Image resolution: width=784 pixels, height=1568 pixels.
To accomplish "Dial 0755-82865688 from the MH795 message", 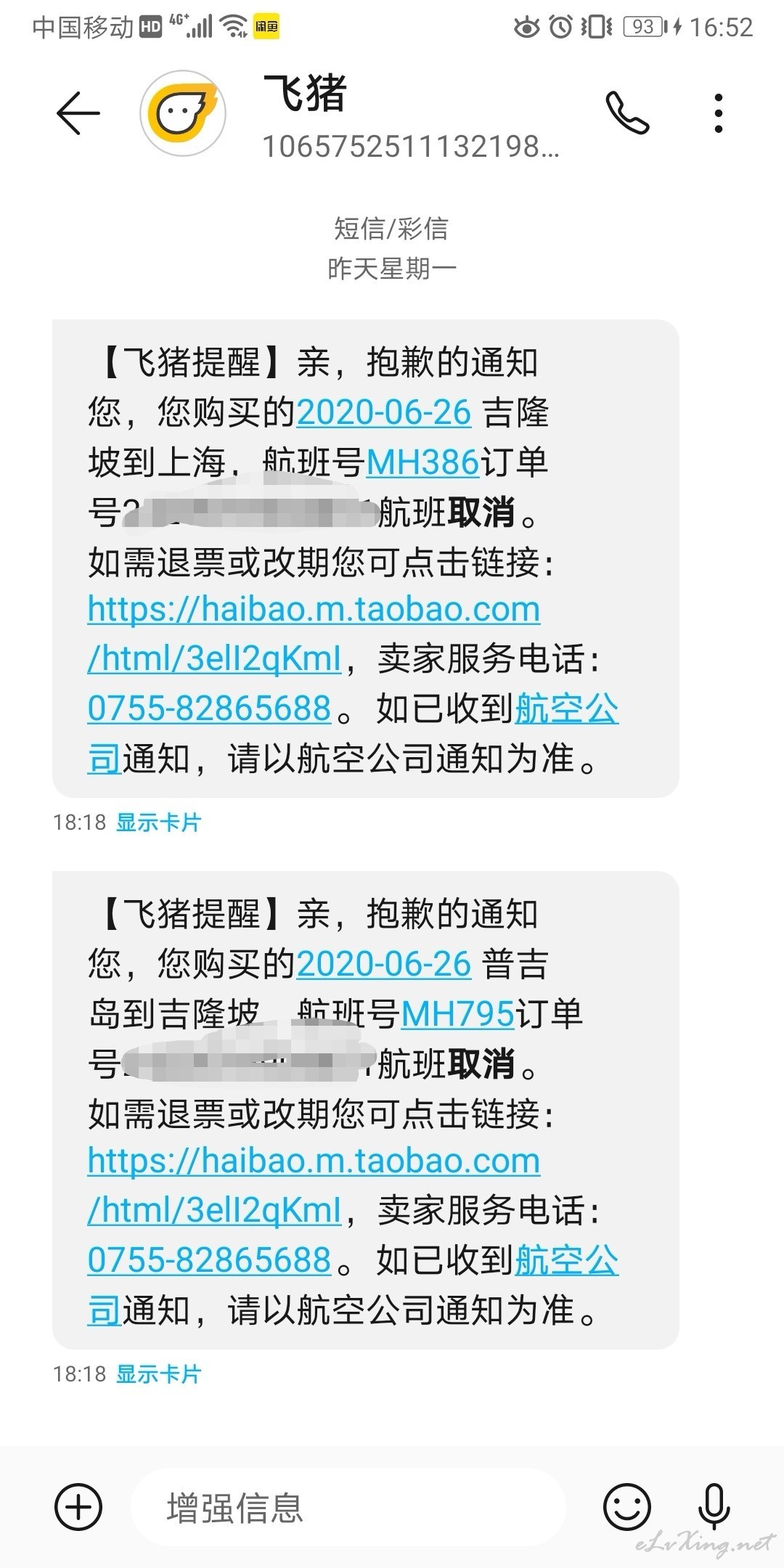I will click(x=209, y=1260).
